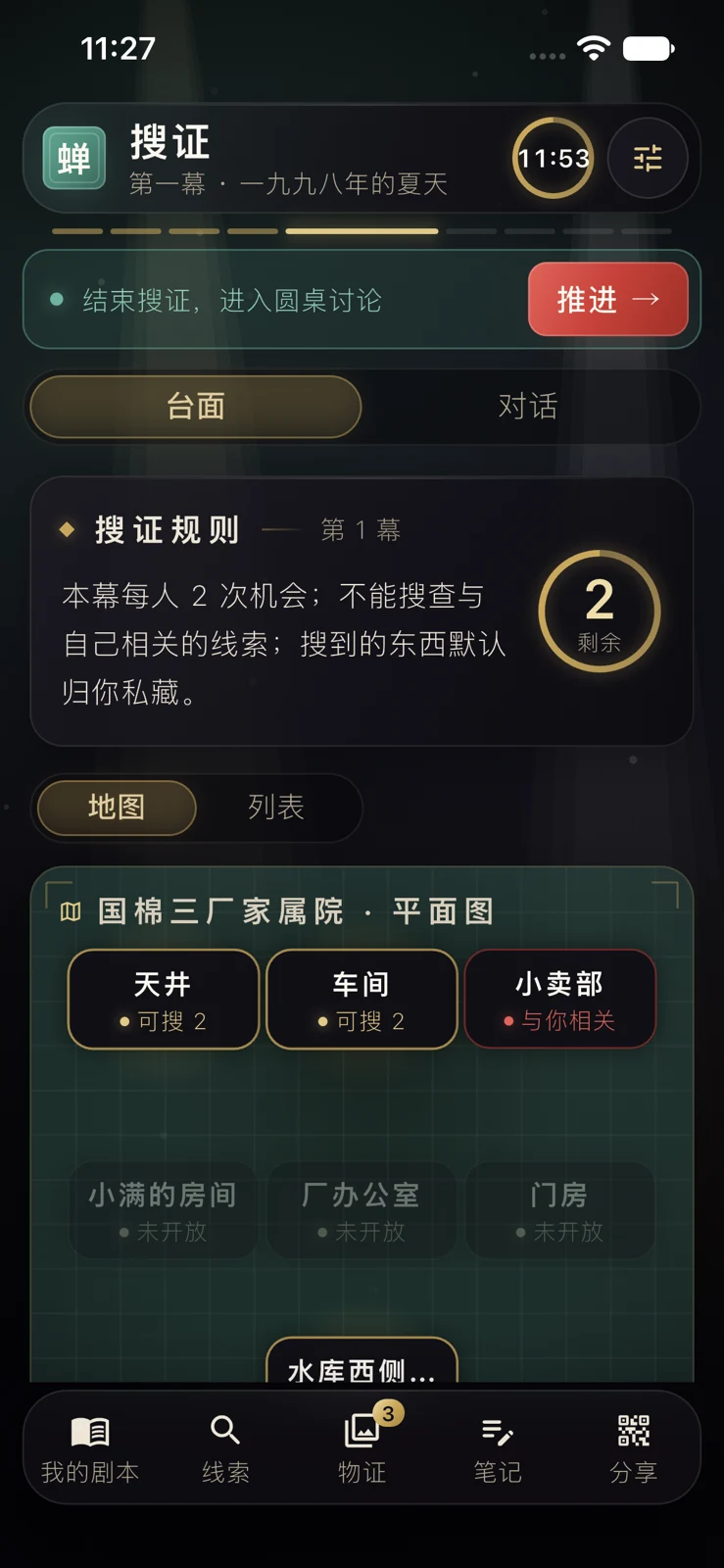This screenshot has height=1568, width=724.
Task: Open the 物证 tab
Action: (362, 1448)
